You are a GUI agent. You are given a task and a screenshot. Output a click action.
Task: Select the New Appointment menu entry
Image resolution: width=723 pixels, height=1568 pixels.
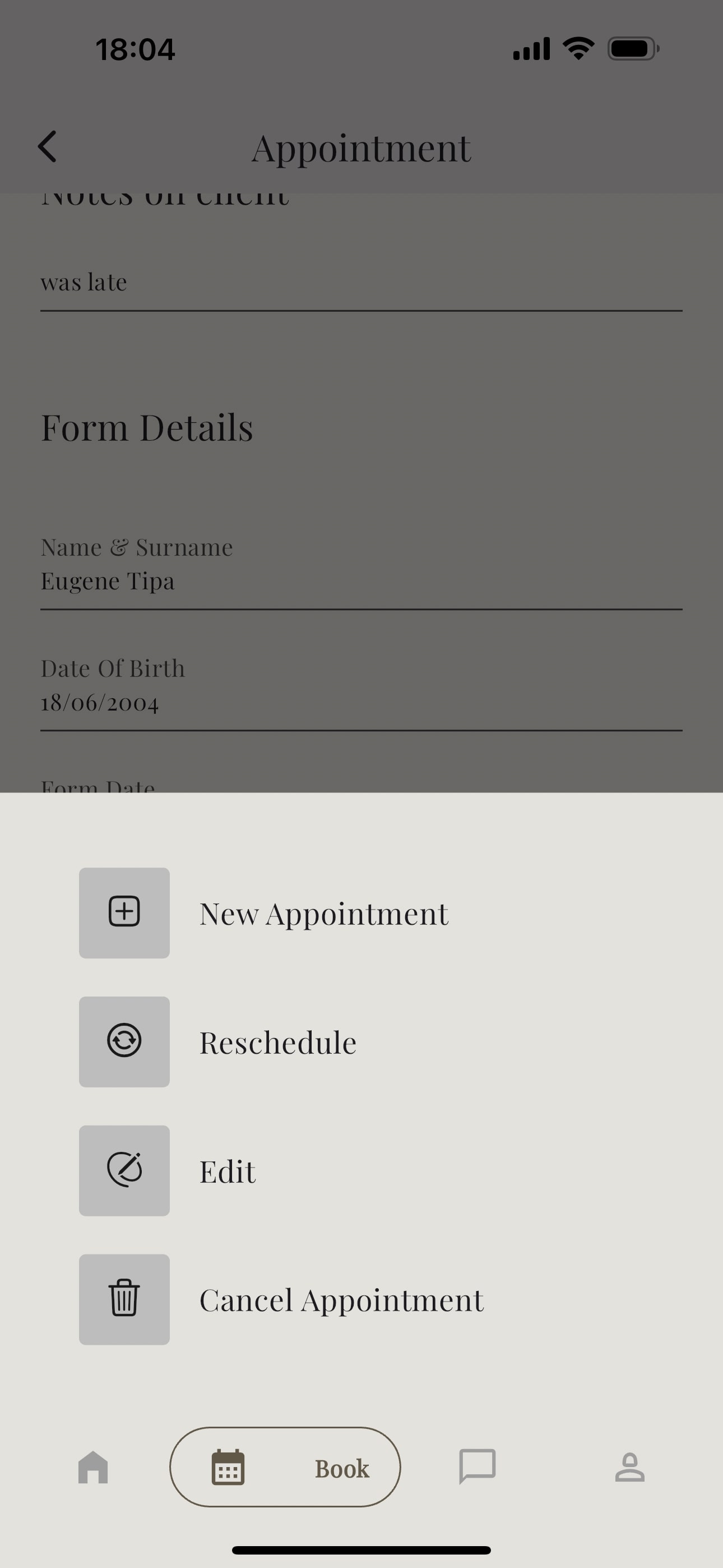[323, 912]
